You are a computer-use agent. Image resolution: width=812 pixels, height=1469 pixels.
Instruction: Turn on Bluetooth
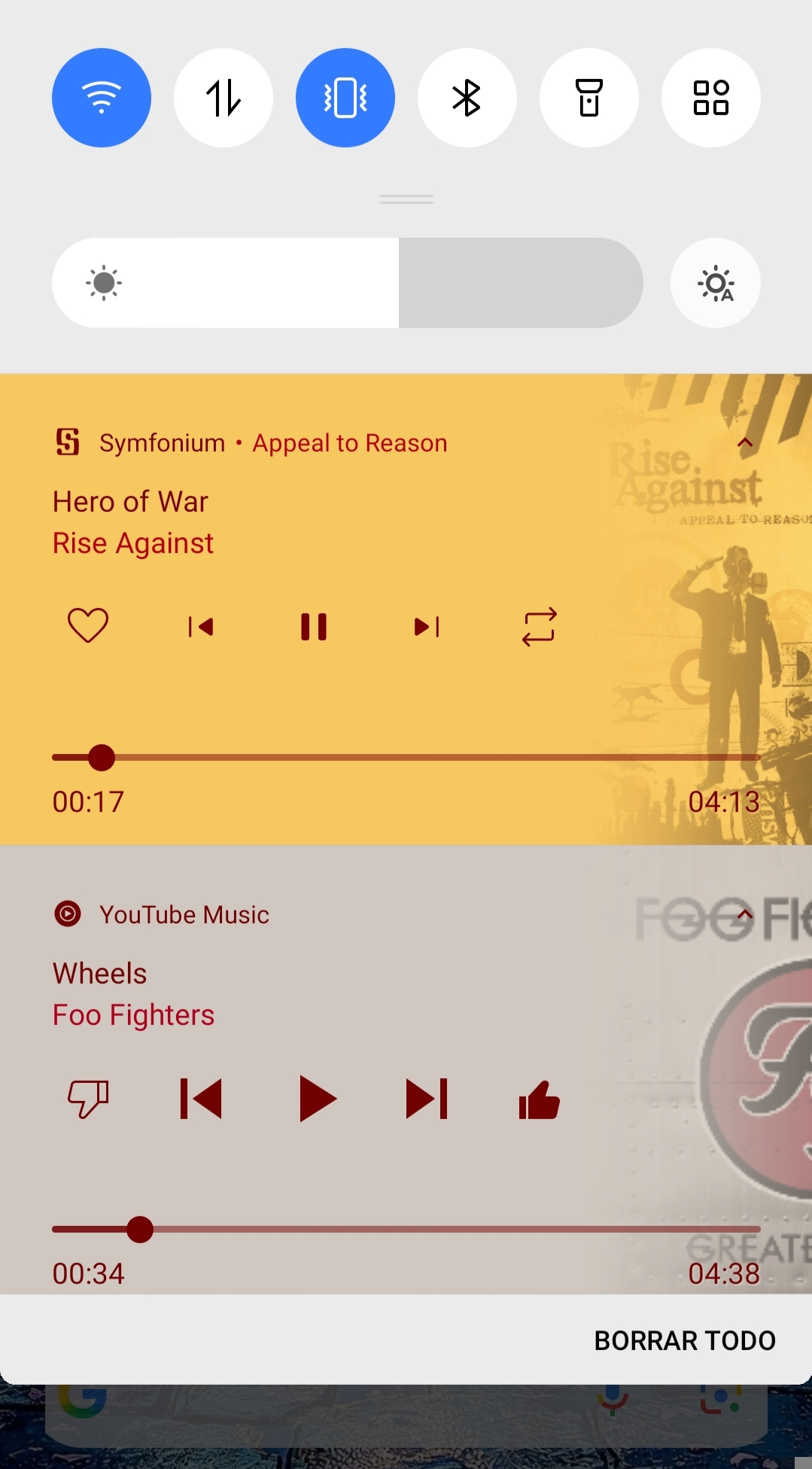(x=467, y=98)
